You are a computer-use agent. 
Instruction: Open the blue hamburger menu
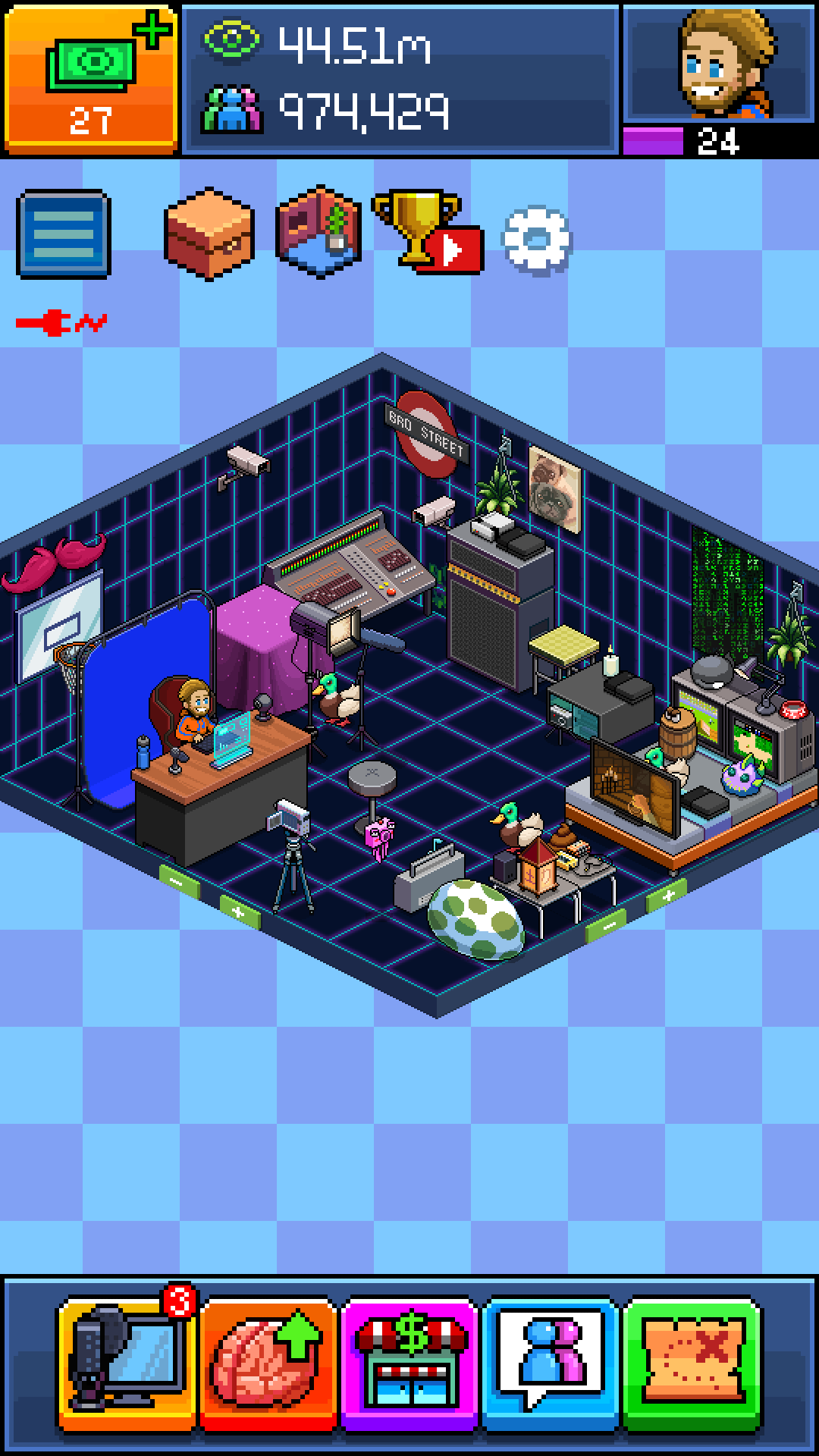[64, 234]
